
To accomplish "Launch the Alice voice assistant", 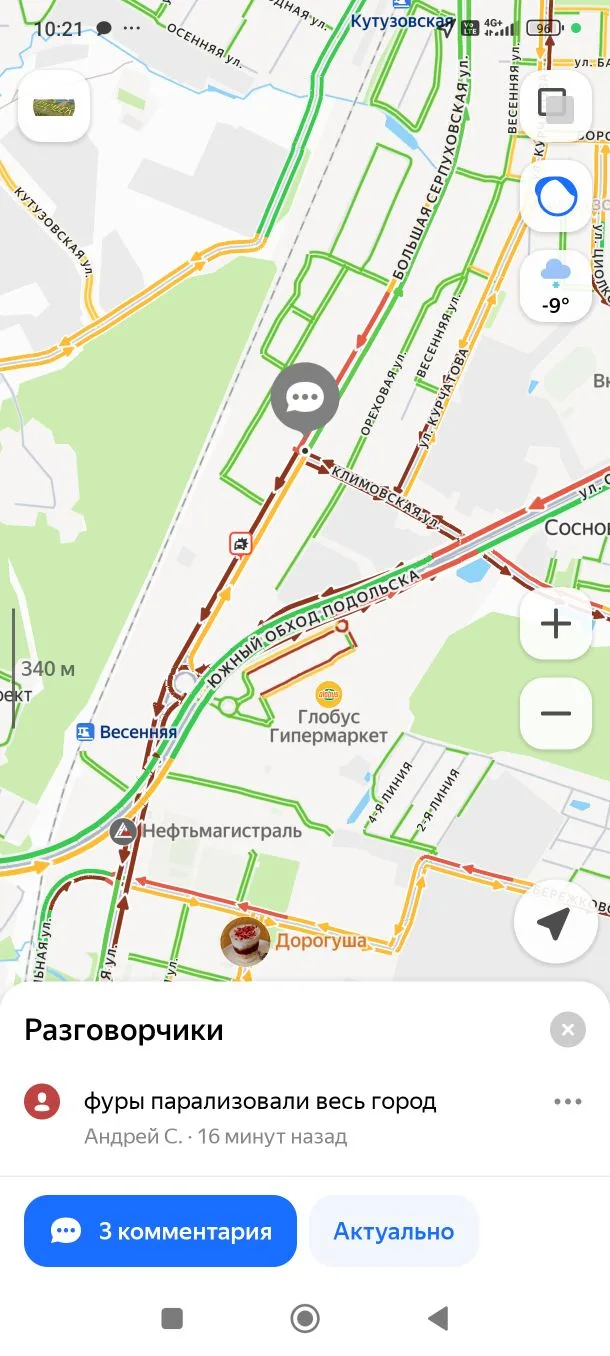I will (x=555, y=196).
